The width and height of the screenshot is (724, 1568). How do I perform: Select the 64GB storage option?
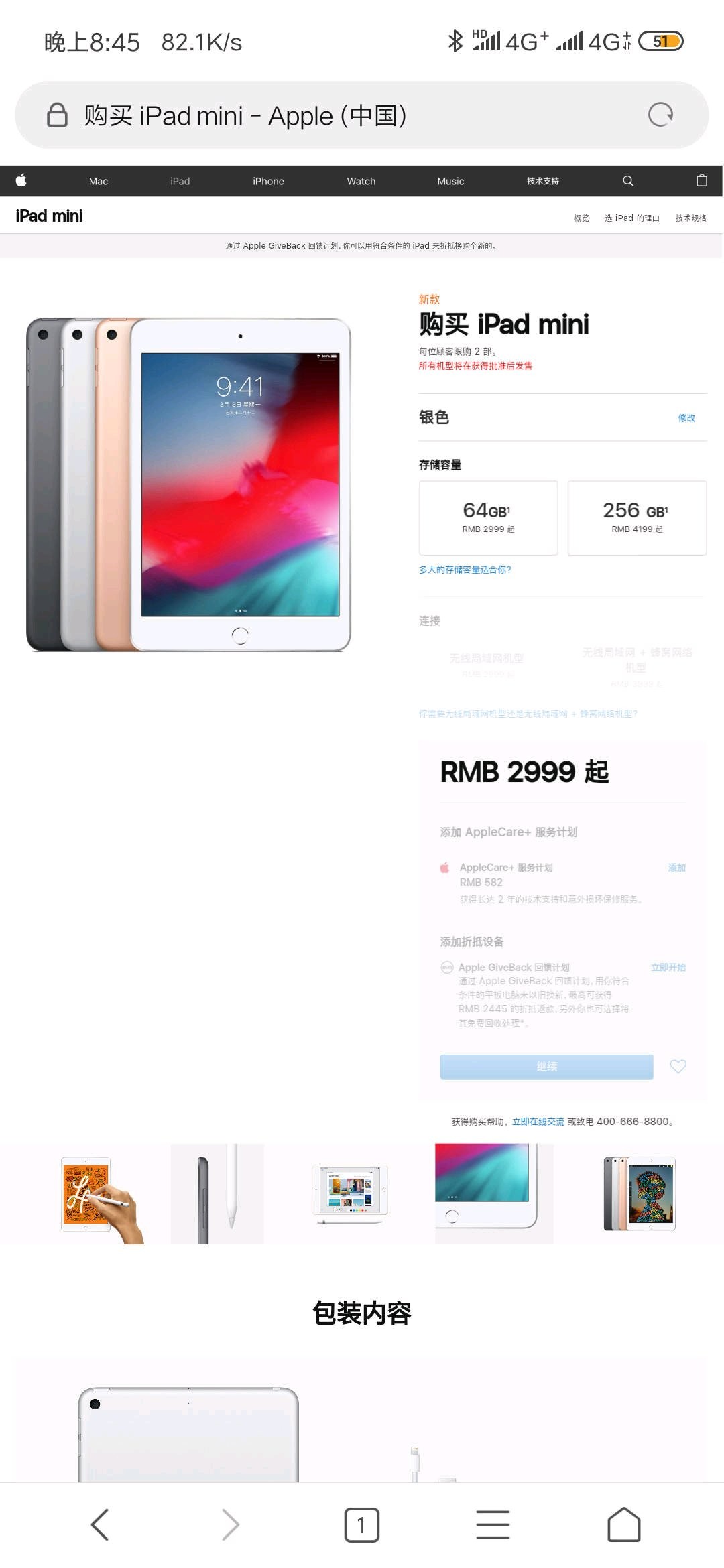(488, 517)
